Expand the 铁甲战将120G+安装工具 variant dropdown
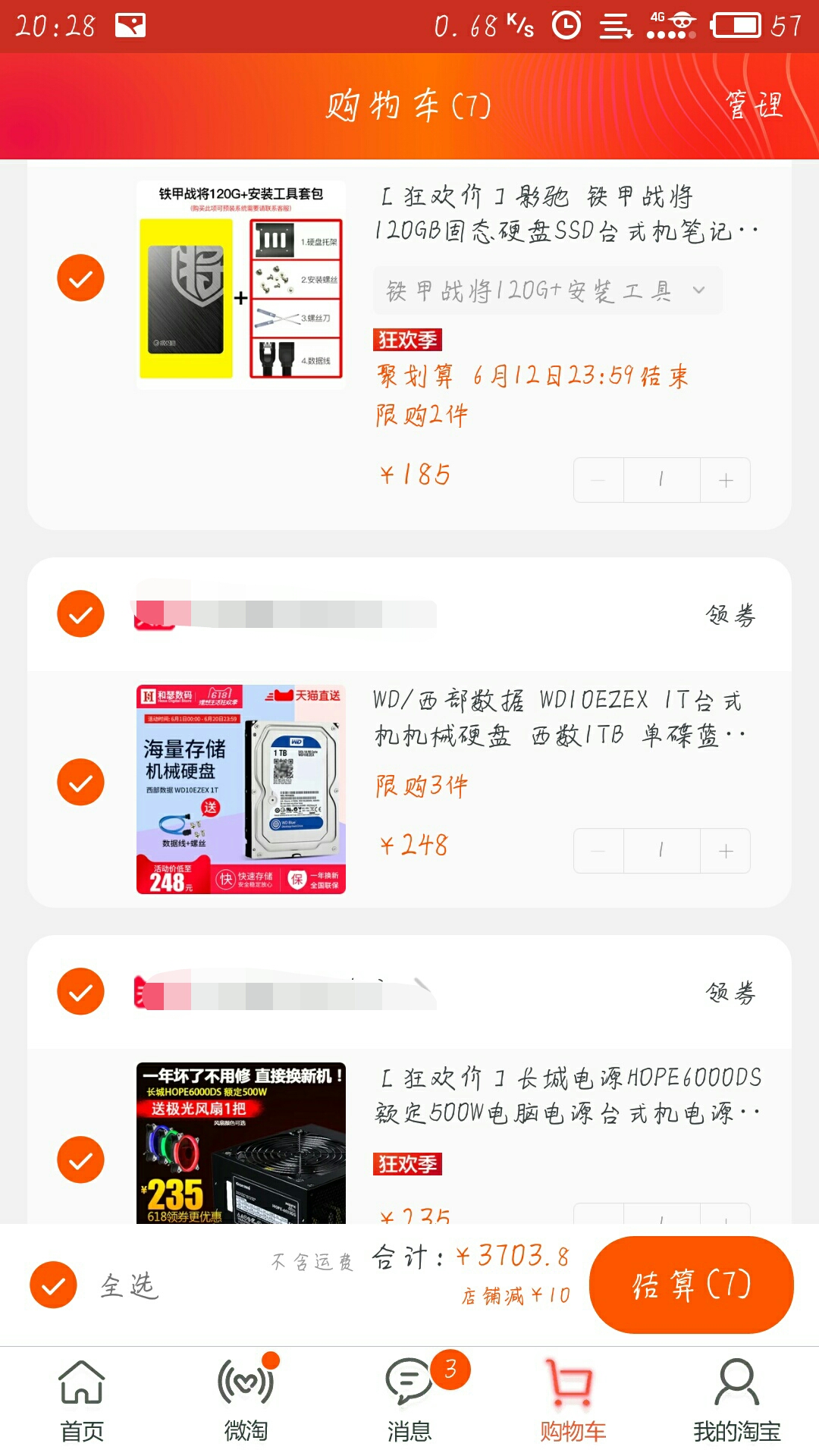 click(547, 290)
